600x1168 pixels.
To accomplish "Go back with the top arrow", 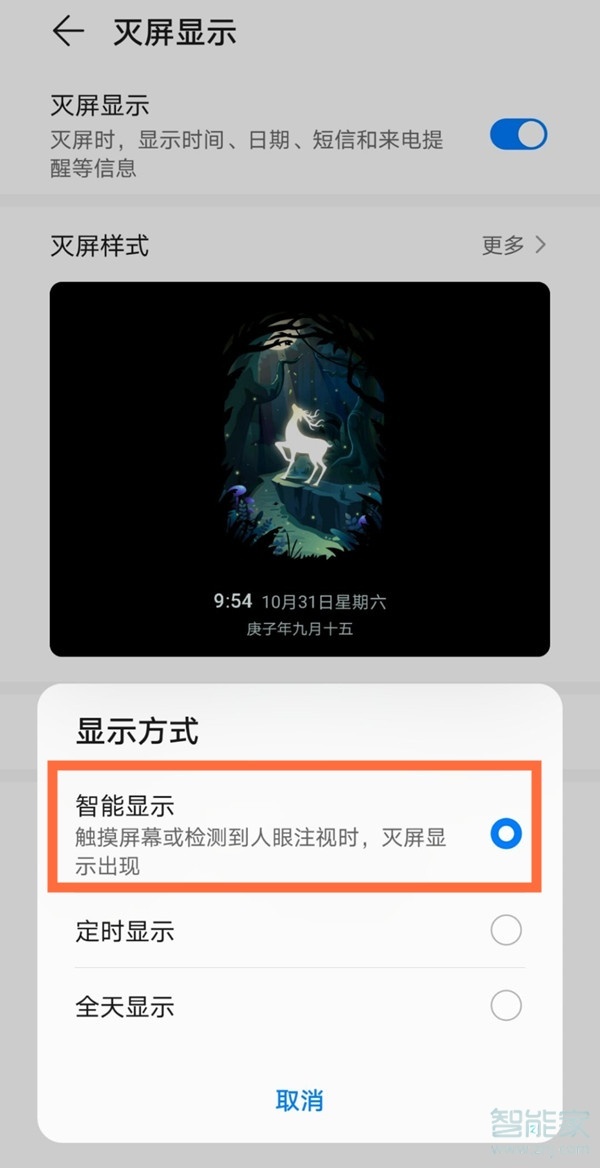I will coord(68,32).
